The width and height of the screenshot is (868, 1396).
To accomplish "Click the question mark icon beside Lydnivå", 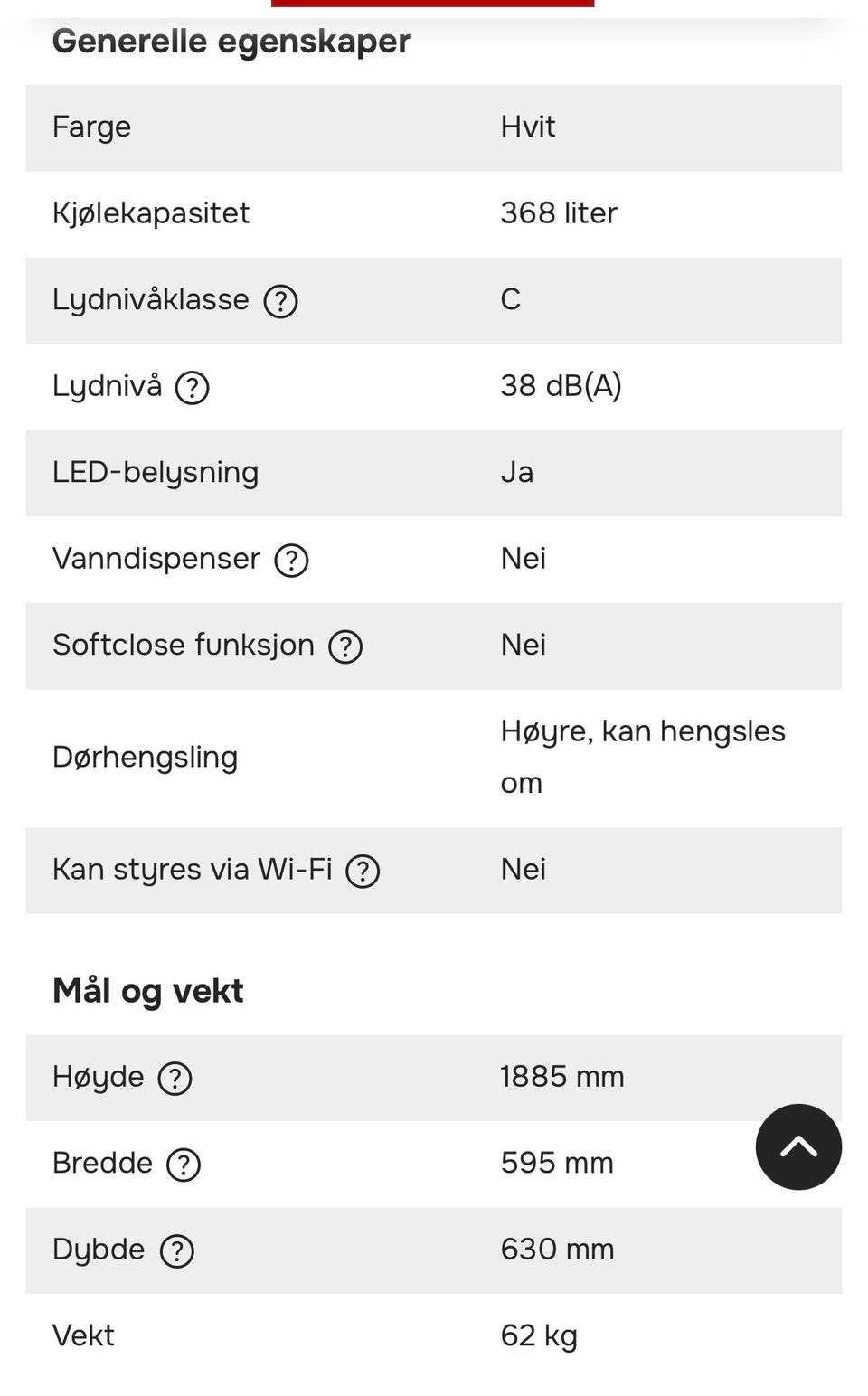I will tap(193, 388).
